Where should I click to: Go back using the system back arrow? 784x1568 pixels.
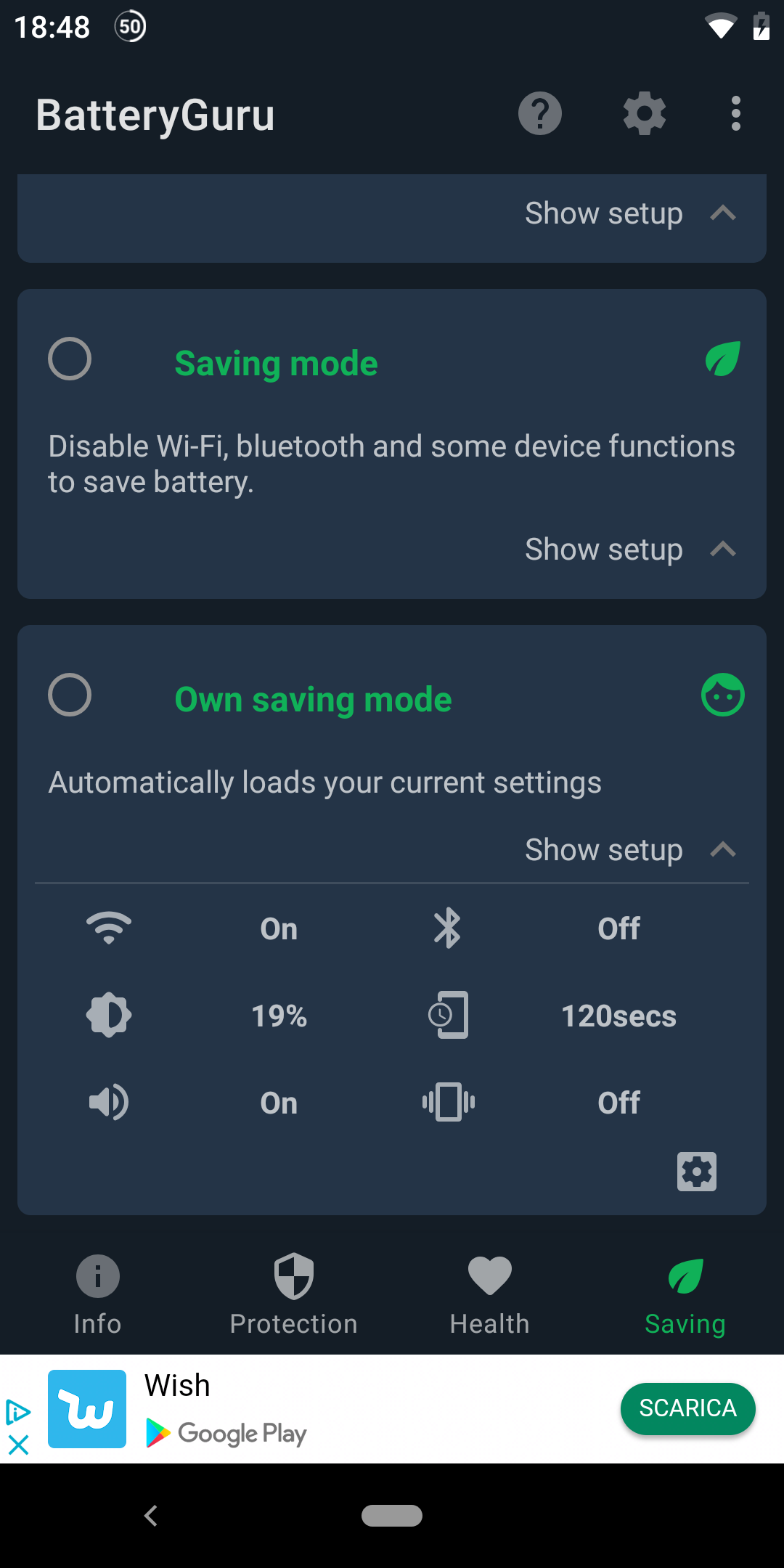151,1516
